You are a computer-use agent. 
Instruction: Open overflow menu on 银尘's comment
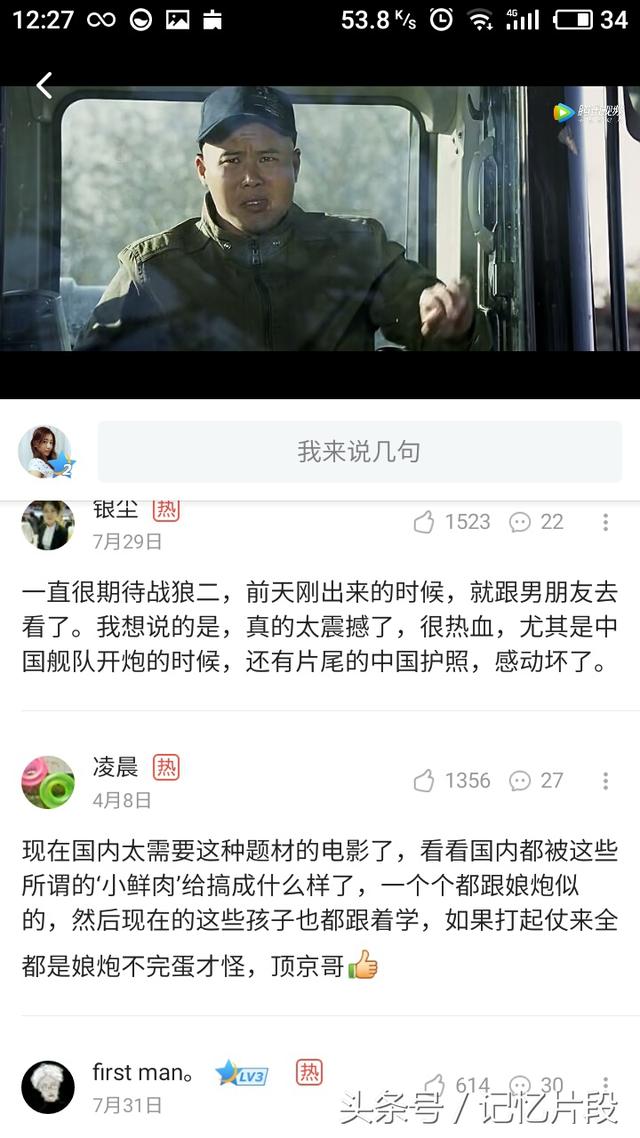pos(605,522)
